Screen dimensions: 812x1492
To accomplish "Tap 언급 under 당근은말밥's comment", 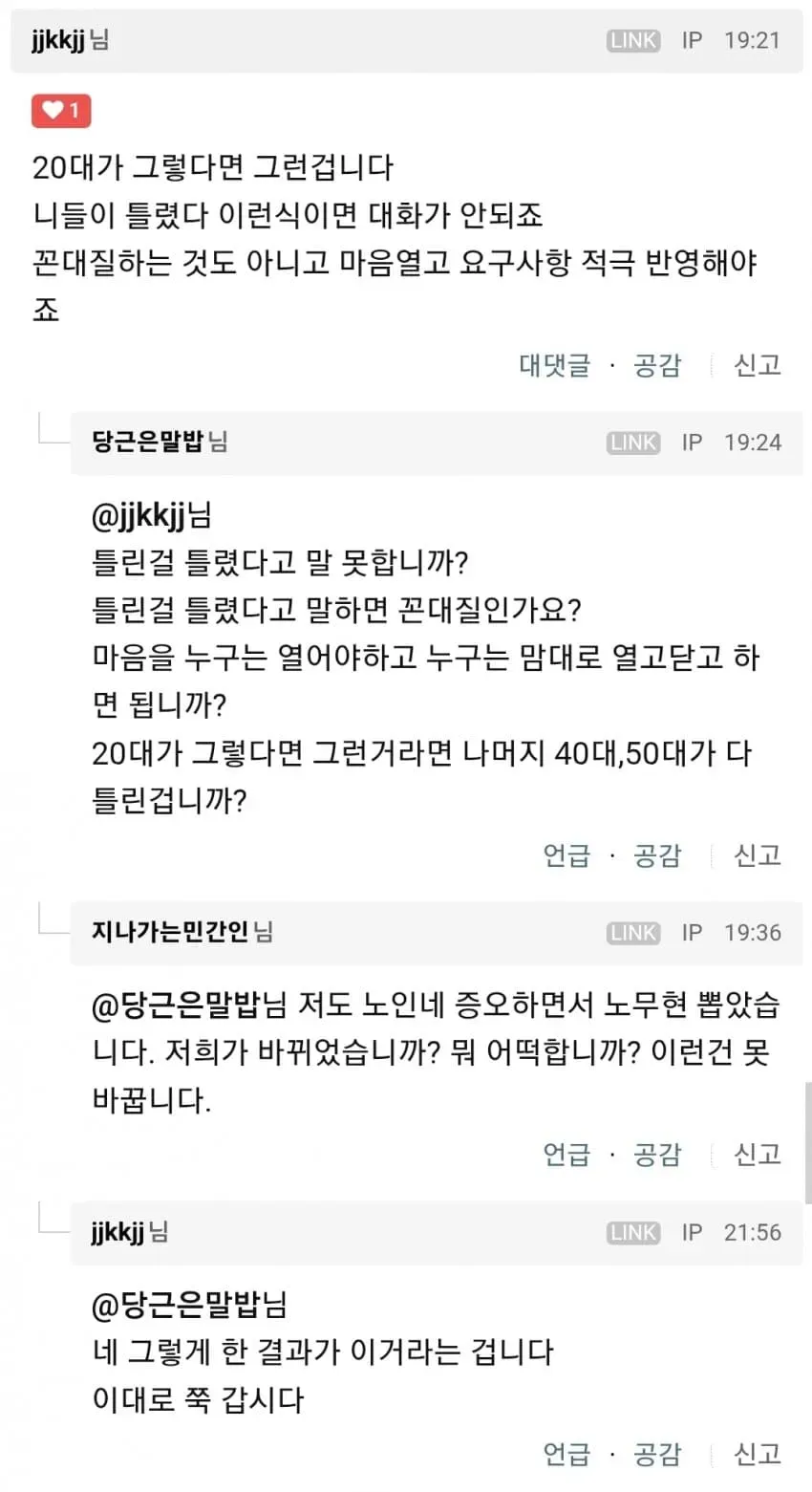I will 566,855.
